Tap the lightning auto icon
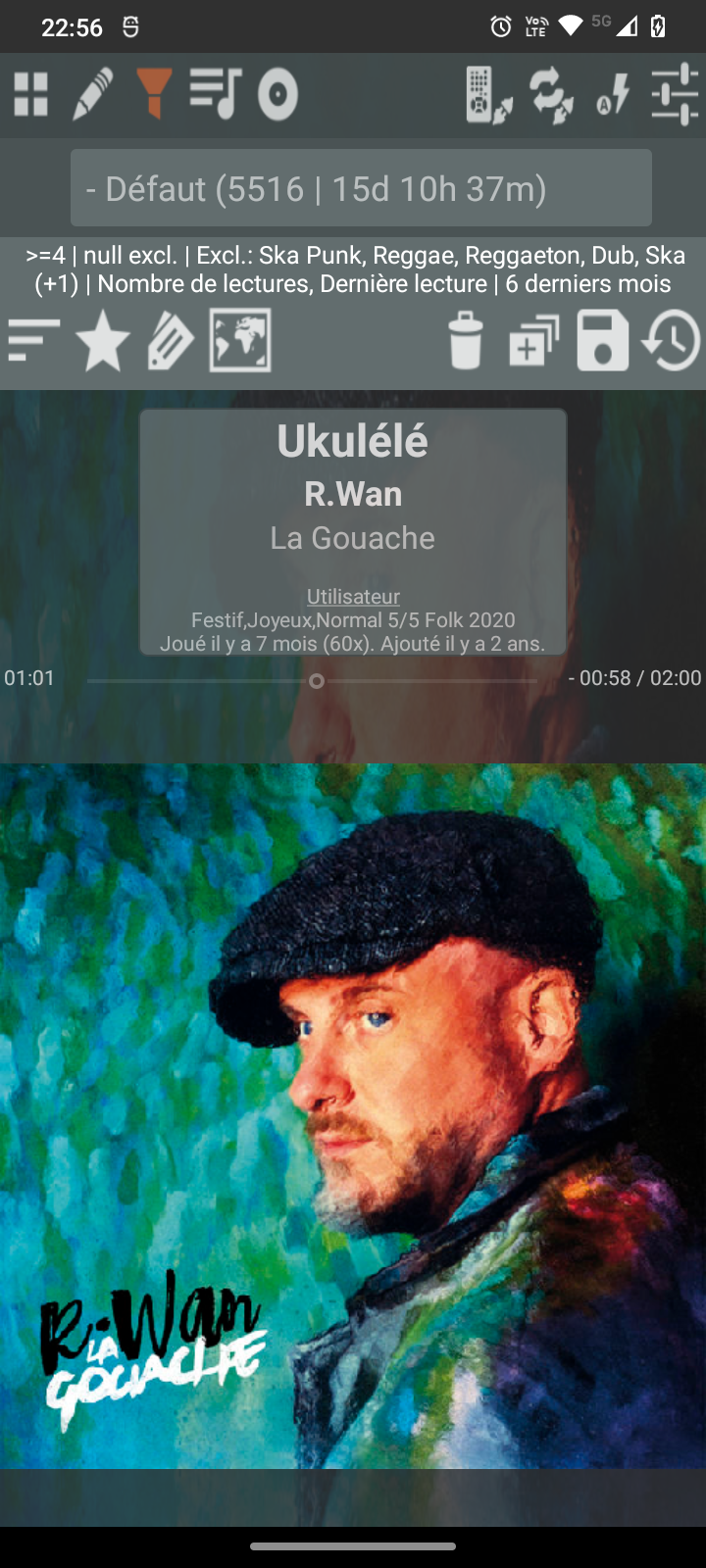706x1568 pixels. point(613,95)
